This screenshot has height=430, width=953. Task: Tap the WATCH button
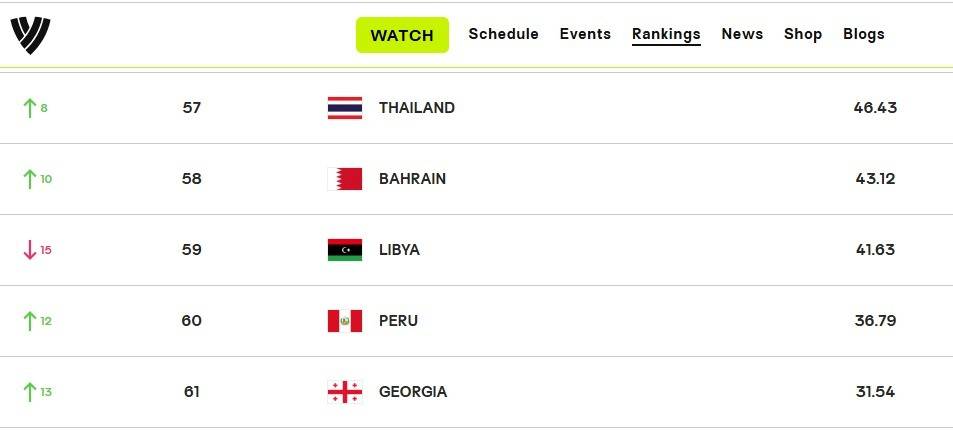pyautogui.click(x=402, y=35)
